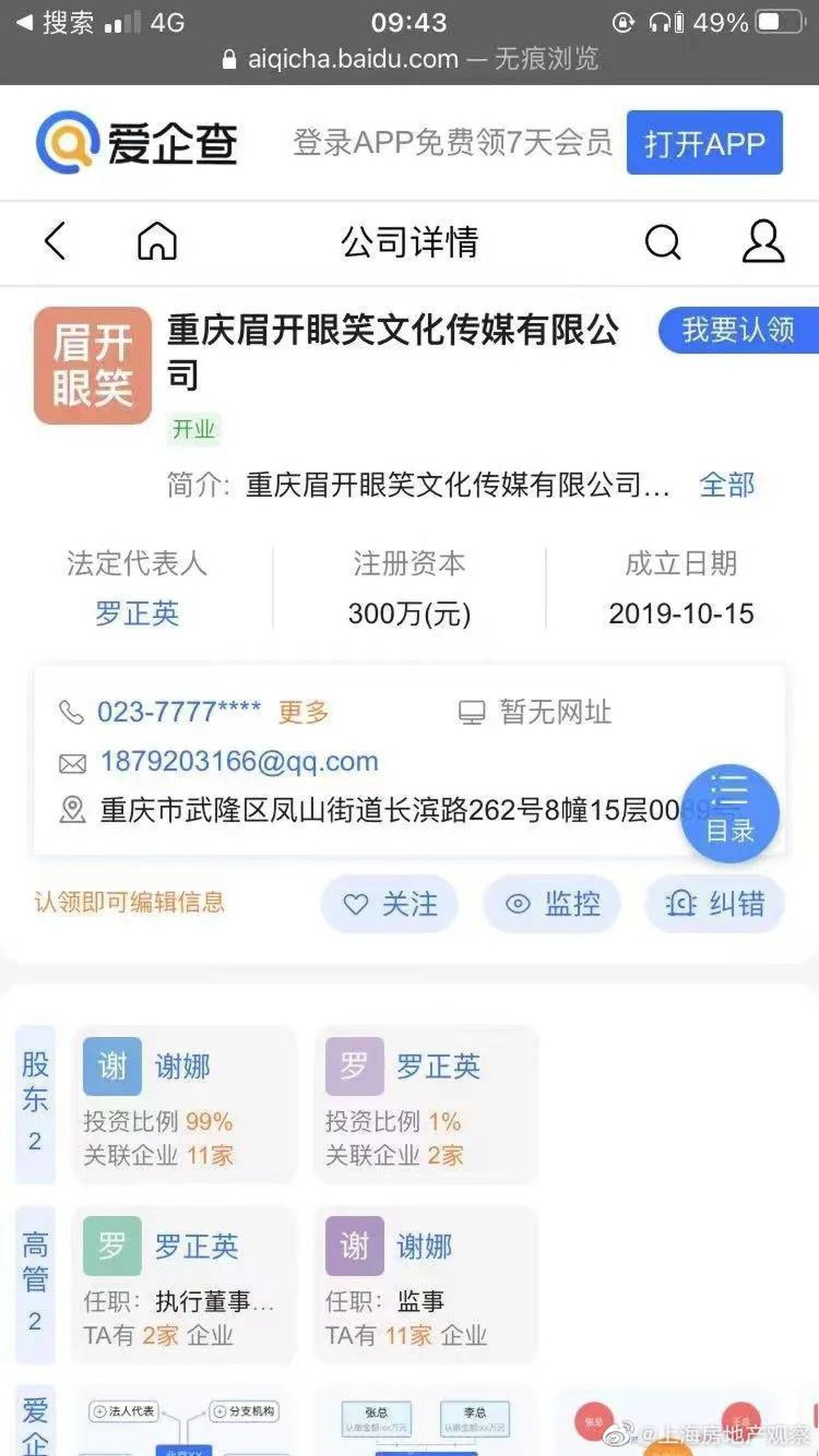This screenshot has width=819, height=1456.
Task: Open the user profile icon
Action: coord(763,241)
